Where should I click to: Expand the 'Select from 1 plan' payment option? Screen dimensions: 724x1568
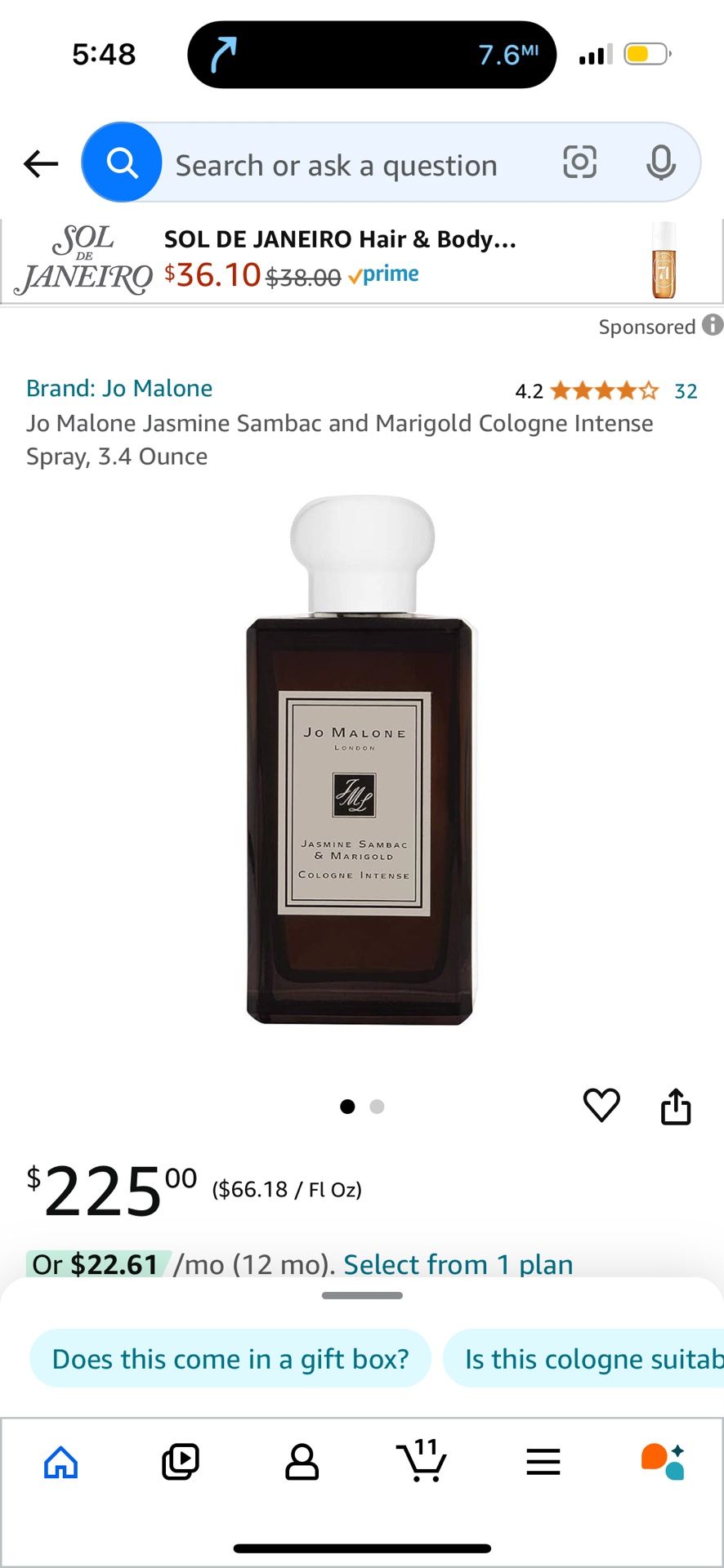pos(458,1264)
